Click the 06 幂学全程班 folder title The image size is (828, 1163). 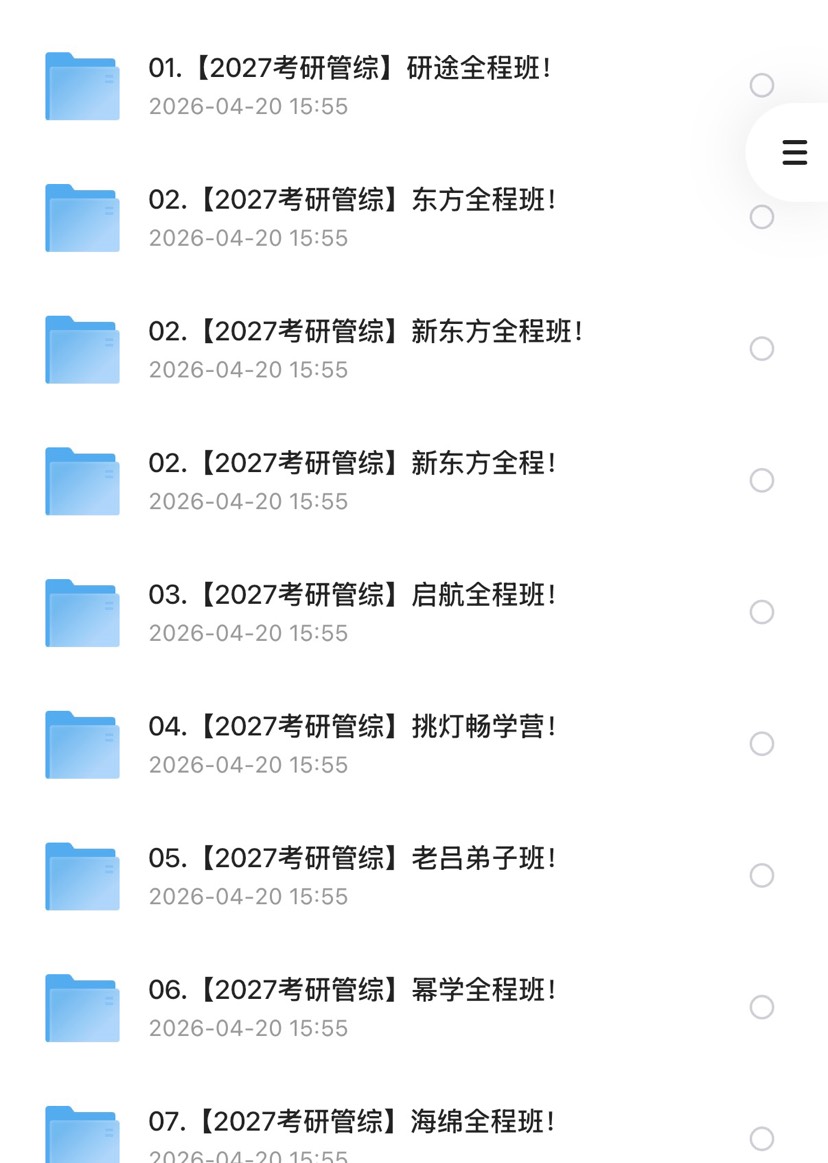tap(350, 990)
